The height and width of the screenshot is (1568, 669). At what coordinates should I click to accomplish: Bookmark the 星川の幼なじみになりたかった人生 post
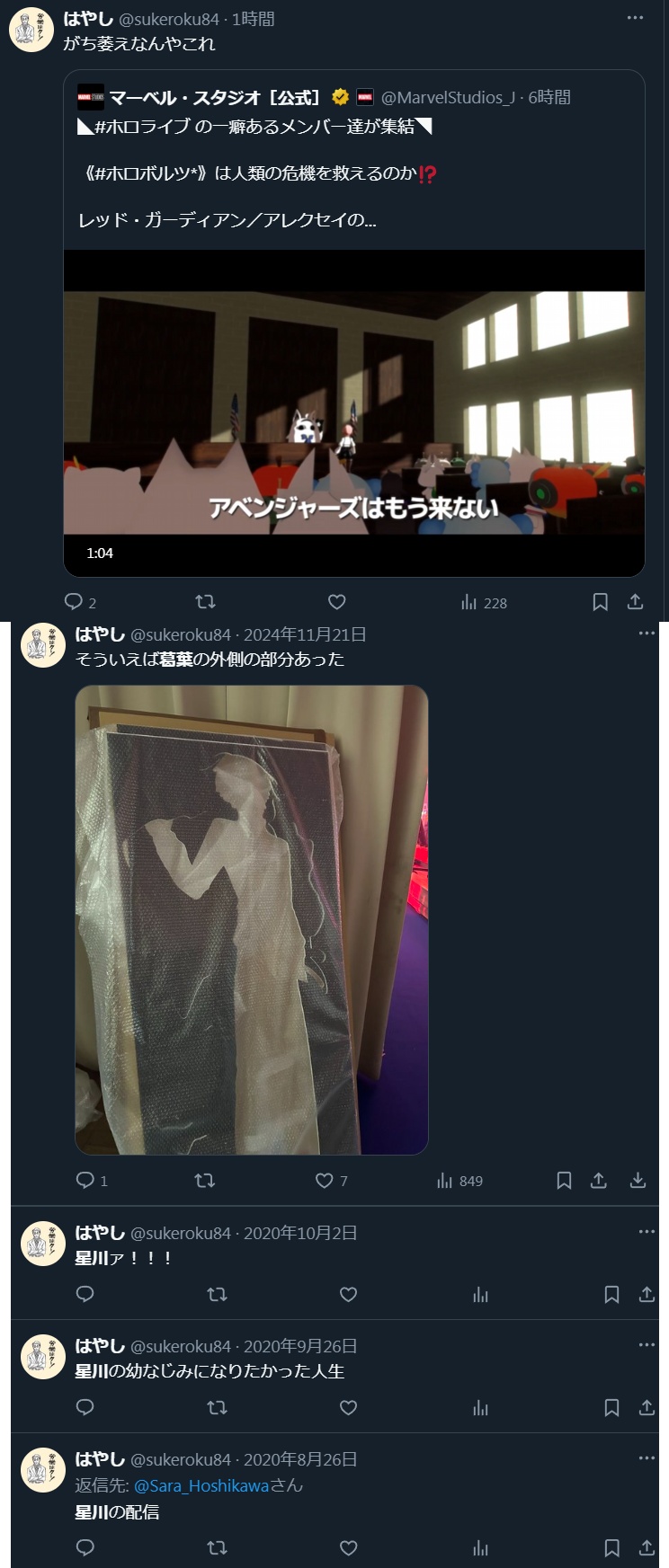coord(611,1407)
